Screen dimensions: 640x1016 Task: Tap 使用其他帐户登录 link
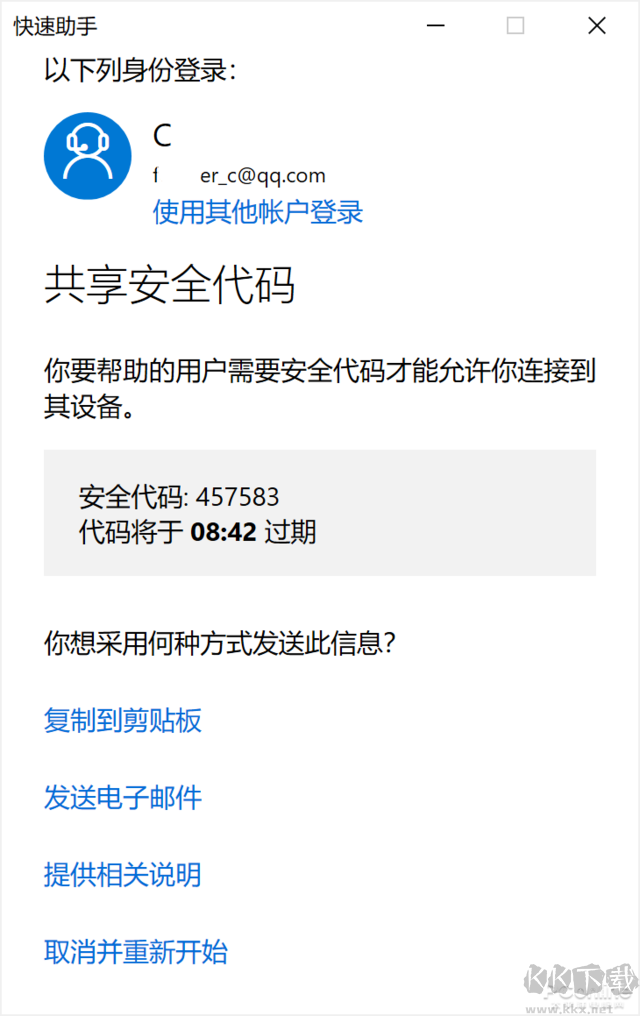(x=257, y=212)
